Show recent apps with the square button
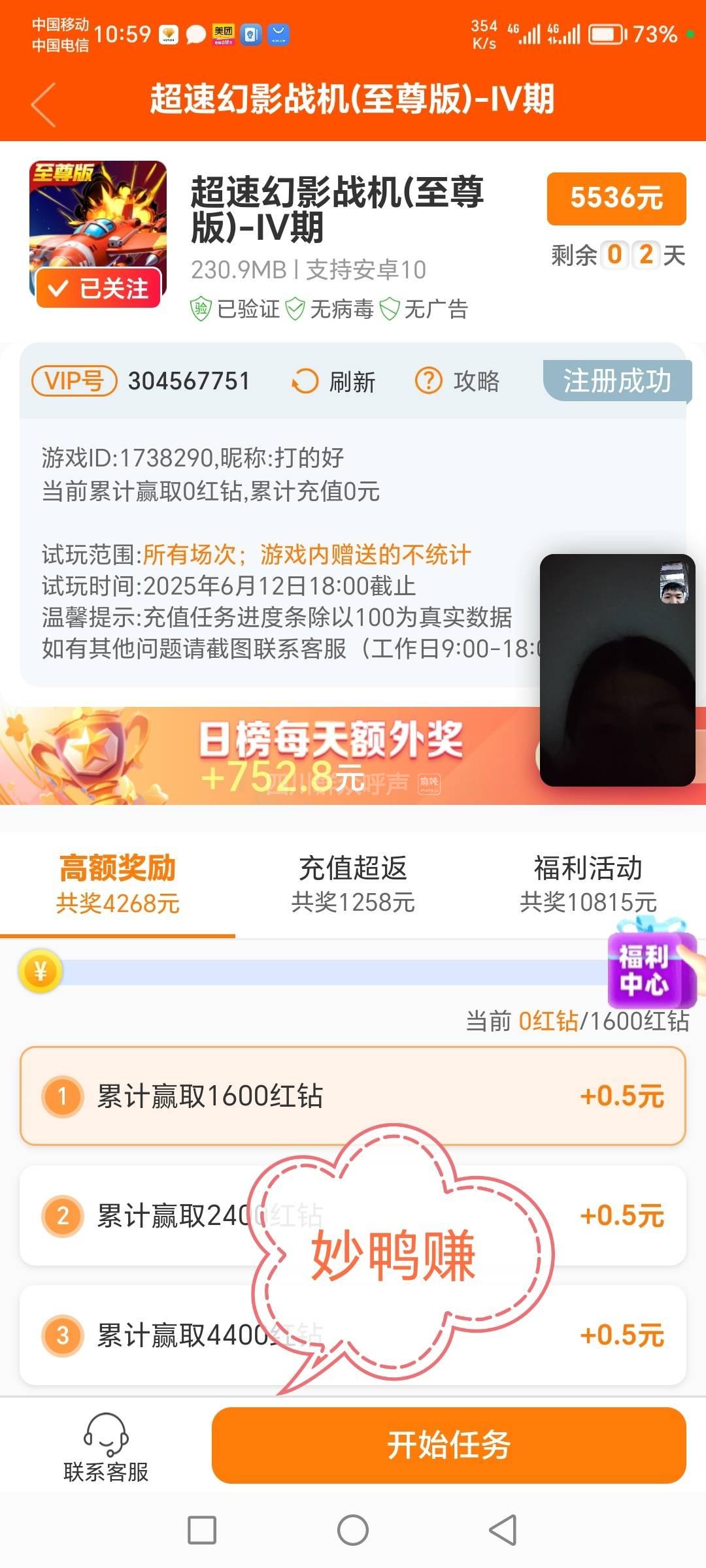This screenshot has height=1568, width=706. pyautogui.click(x=202, y=1530)
